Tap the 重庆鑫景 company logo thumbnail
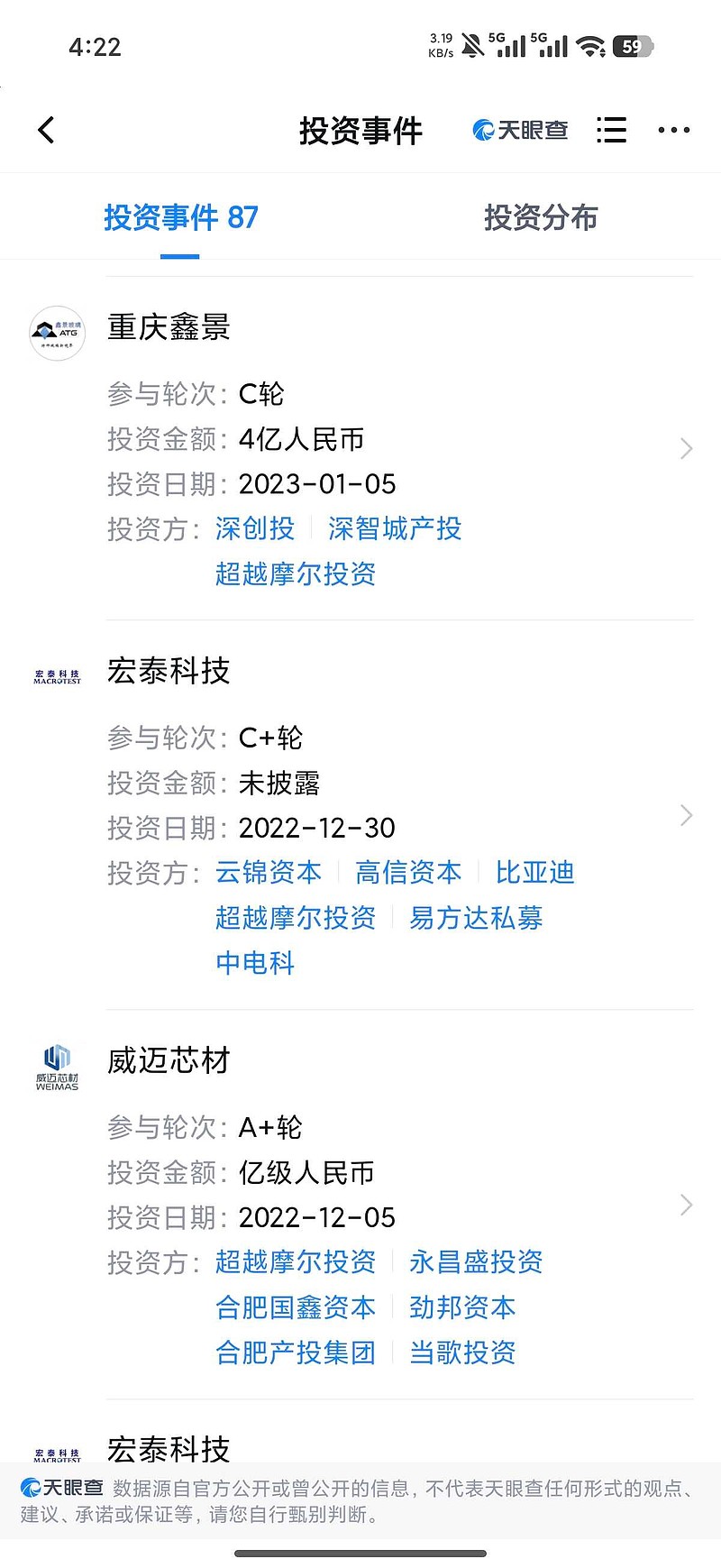The width and height of the screenshot is (721, 1568). [56, 334]
